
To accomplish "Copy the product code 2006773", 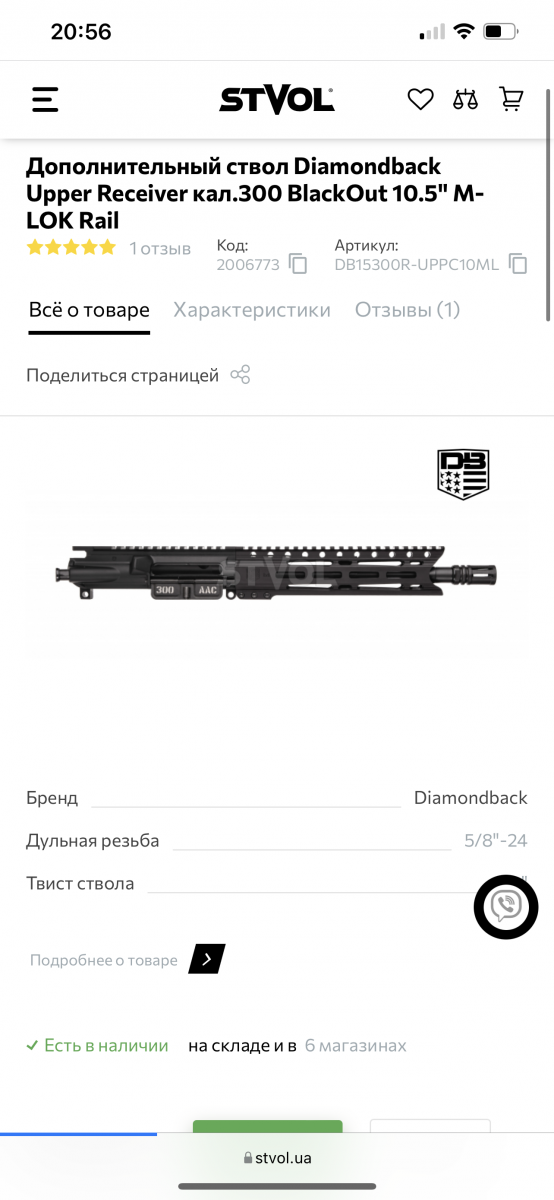I will (x=298, y=264).
